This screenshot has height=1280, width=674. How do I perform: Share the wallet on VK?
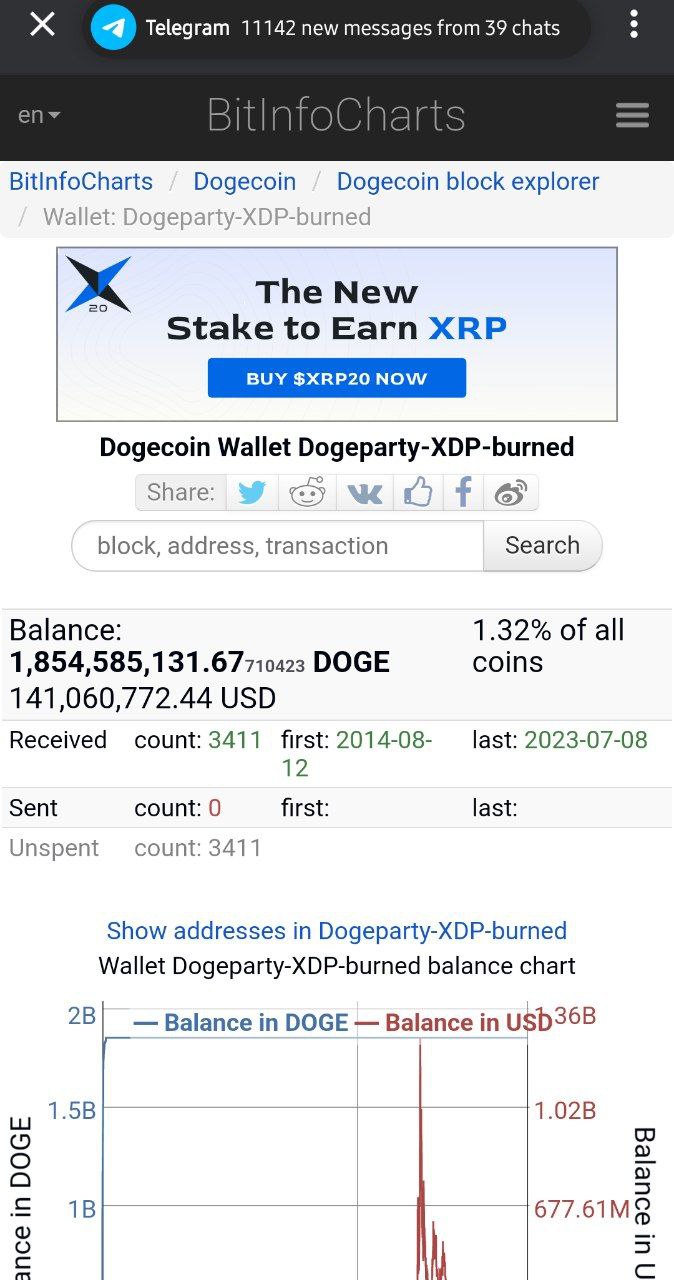click(364, 492)
